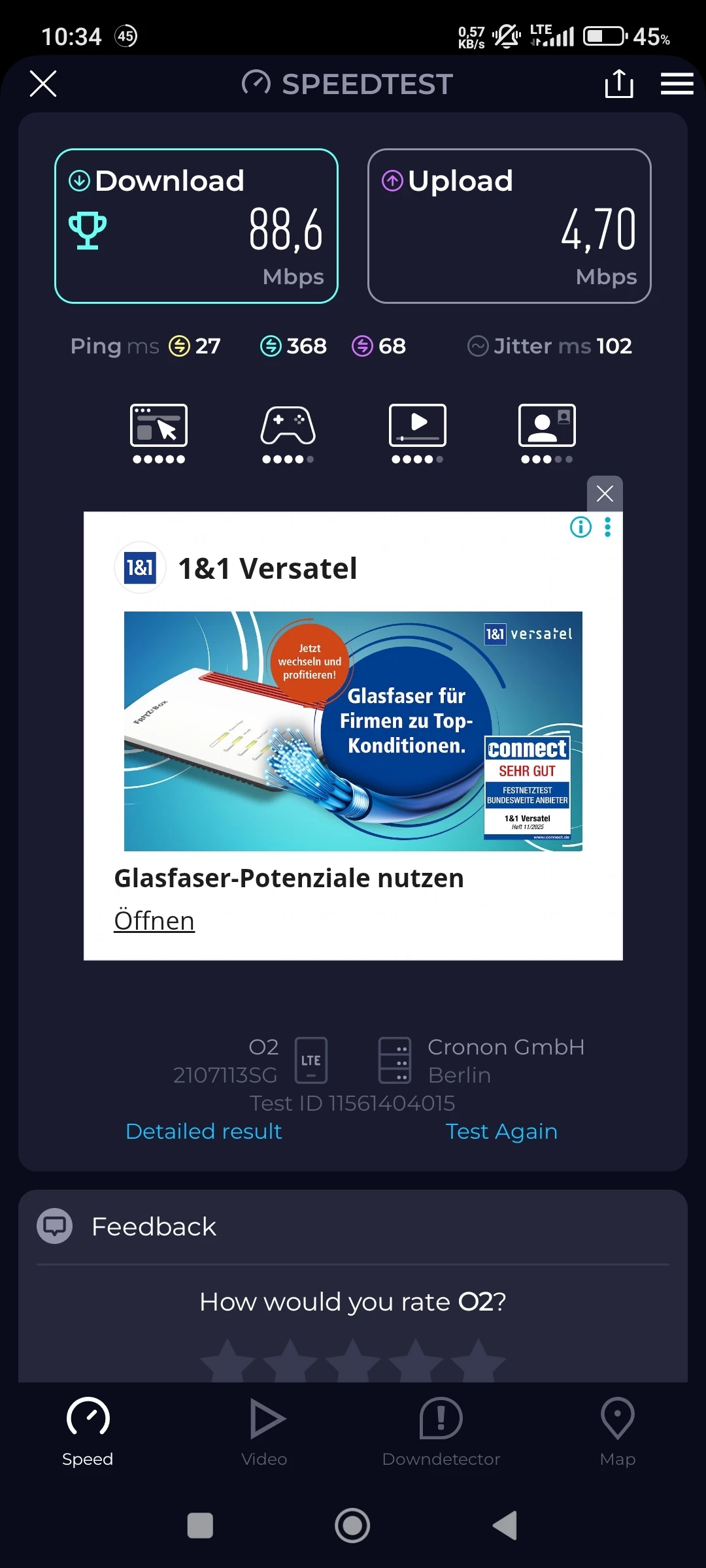Tap the system back button
This screenshot has width=706, height=1568.
pos(505,1526)
